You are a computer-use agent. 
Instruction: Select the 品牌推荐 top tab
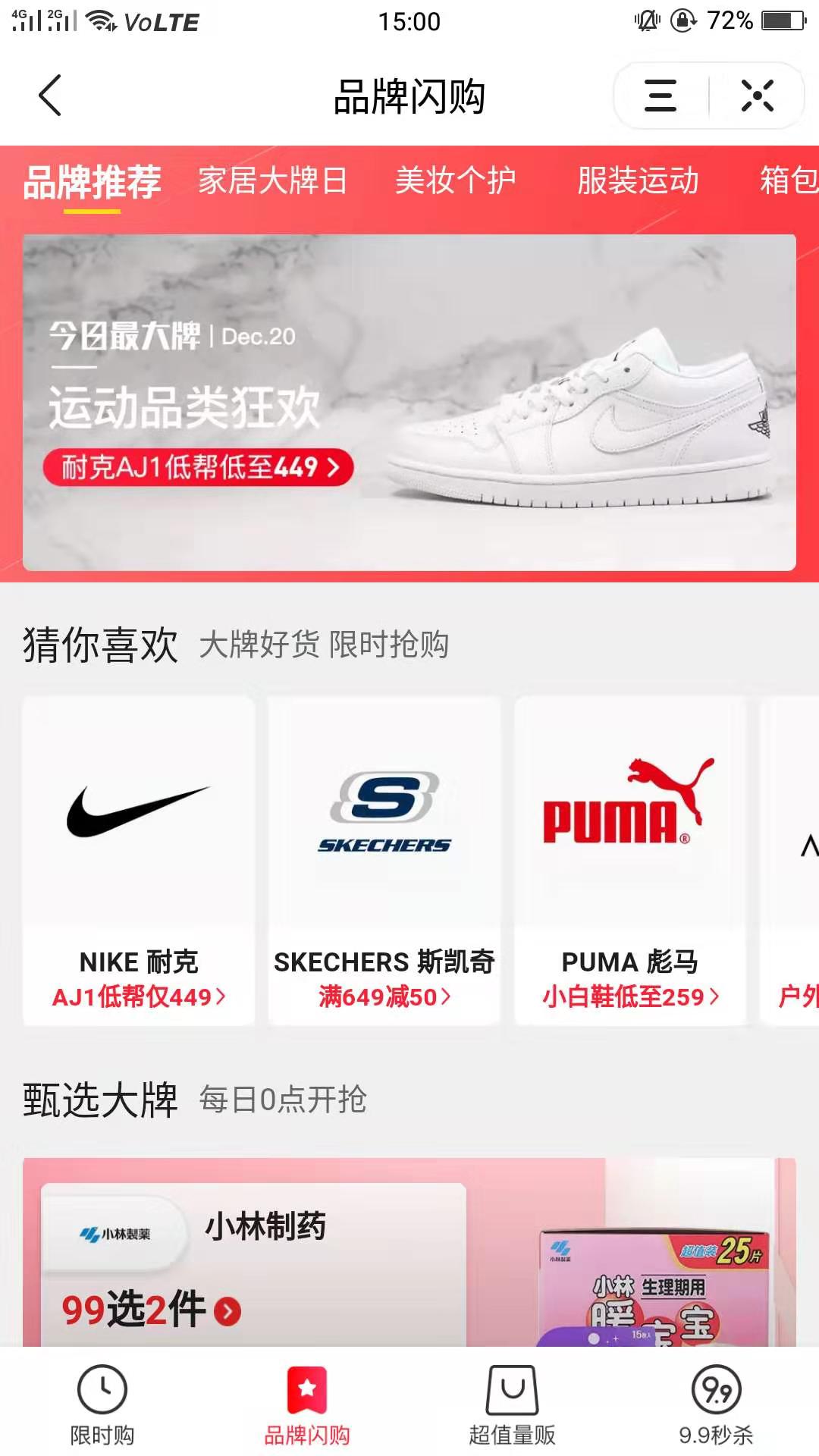click(92, 182)
